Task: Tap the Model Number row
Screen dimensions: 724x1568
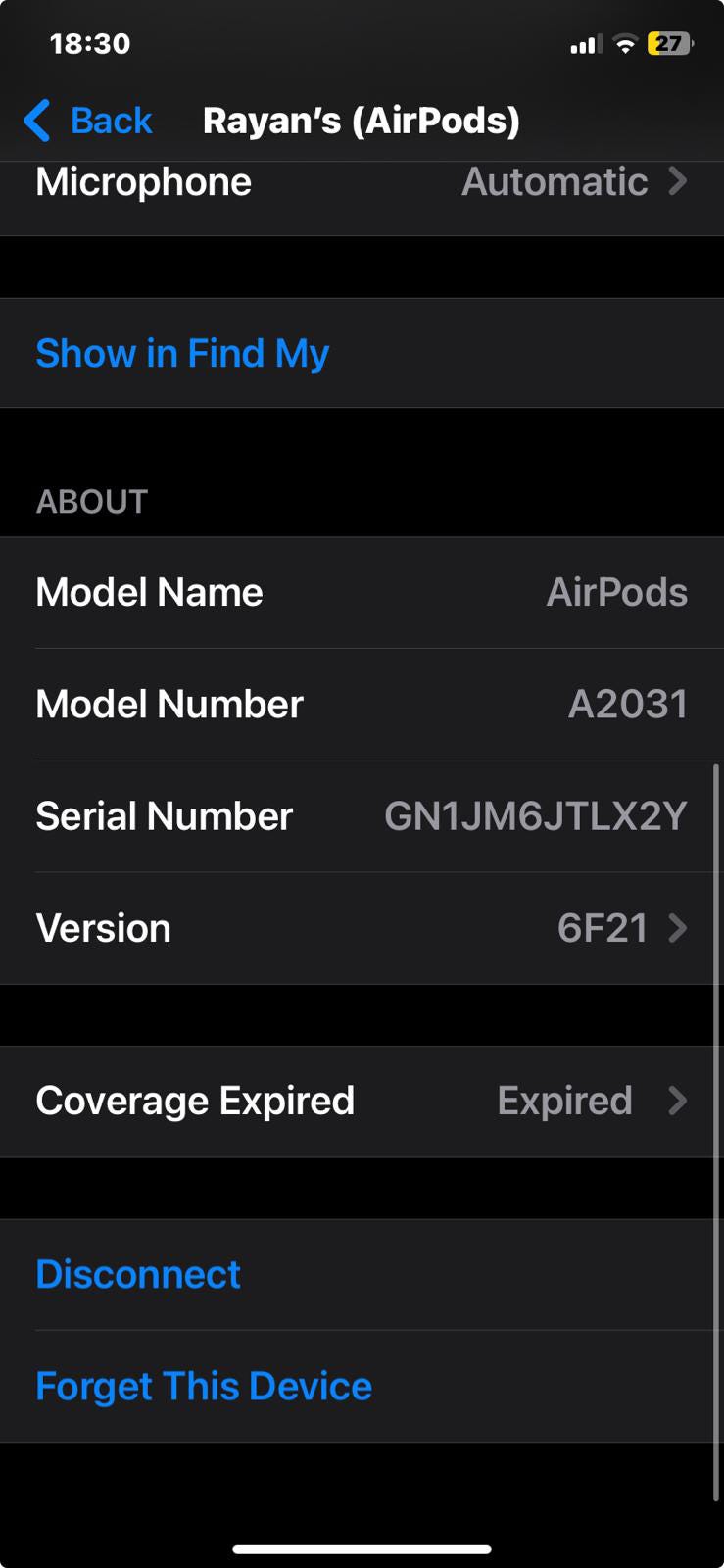Action: [362, 704]
